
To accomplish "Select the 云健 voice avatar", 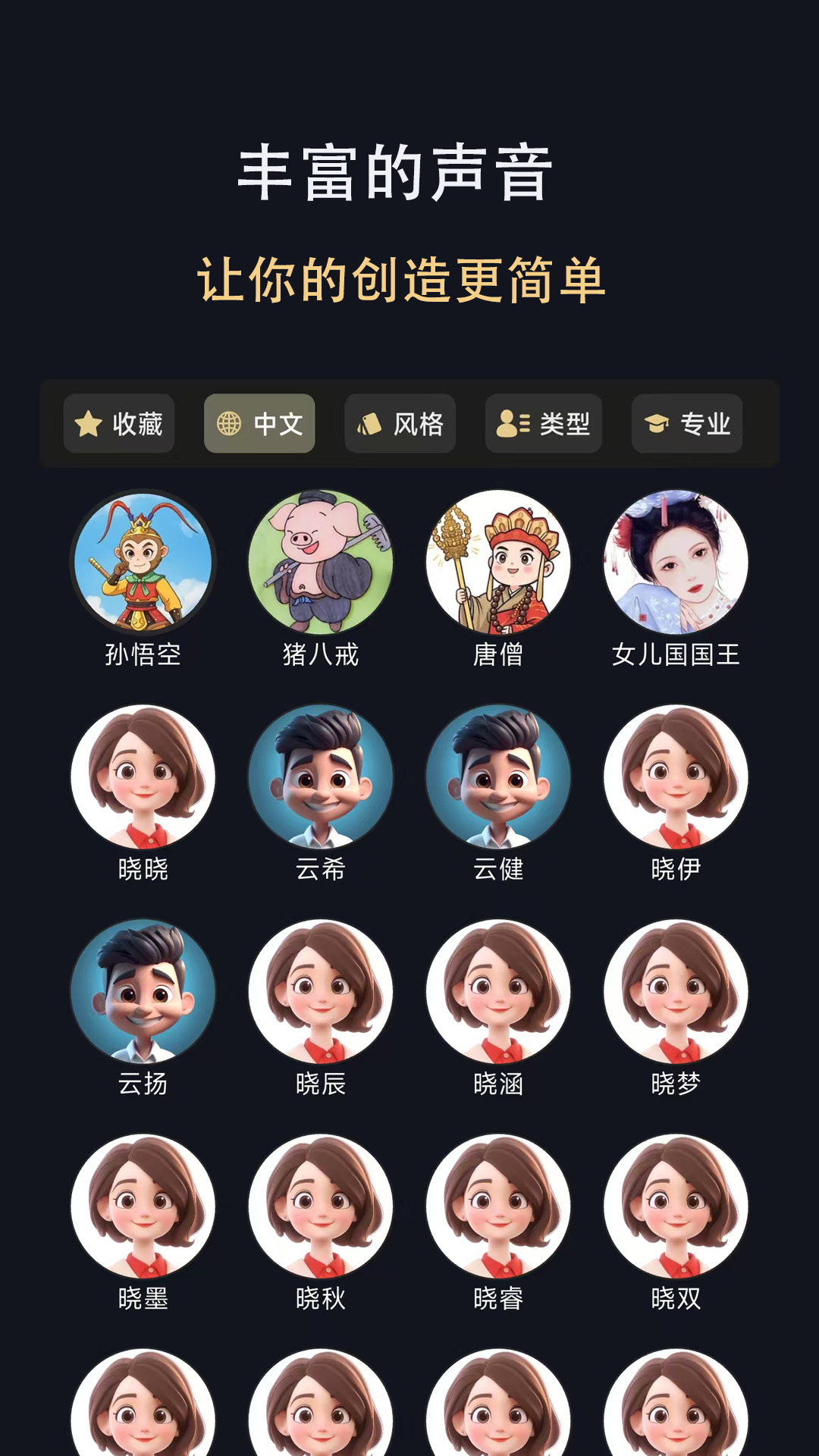I will tap(498, 776).
